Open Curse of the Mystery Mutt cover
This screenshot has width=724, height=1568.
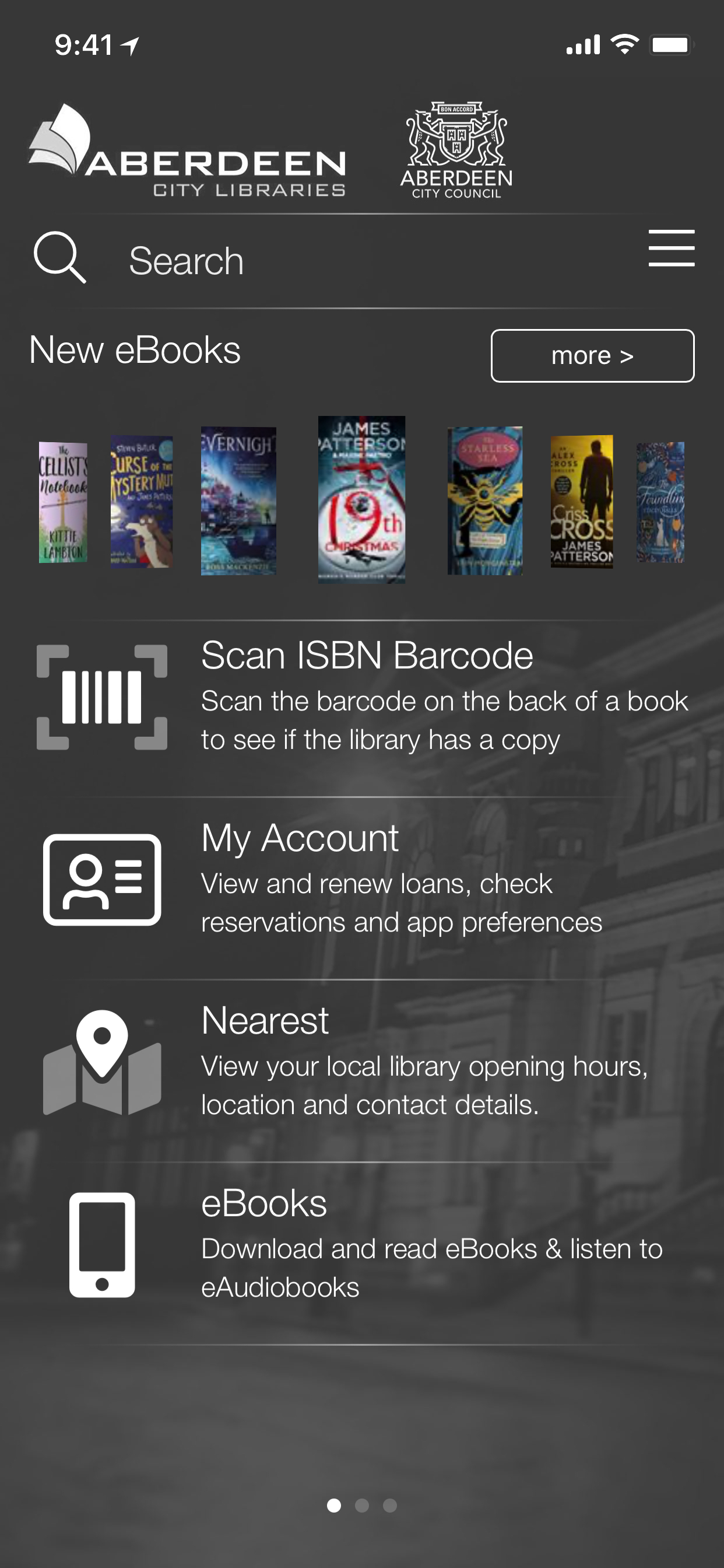pos(141,502)
